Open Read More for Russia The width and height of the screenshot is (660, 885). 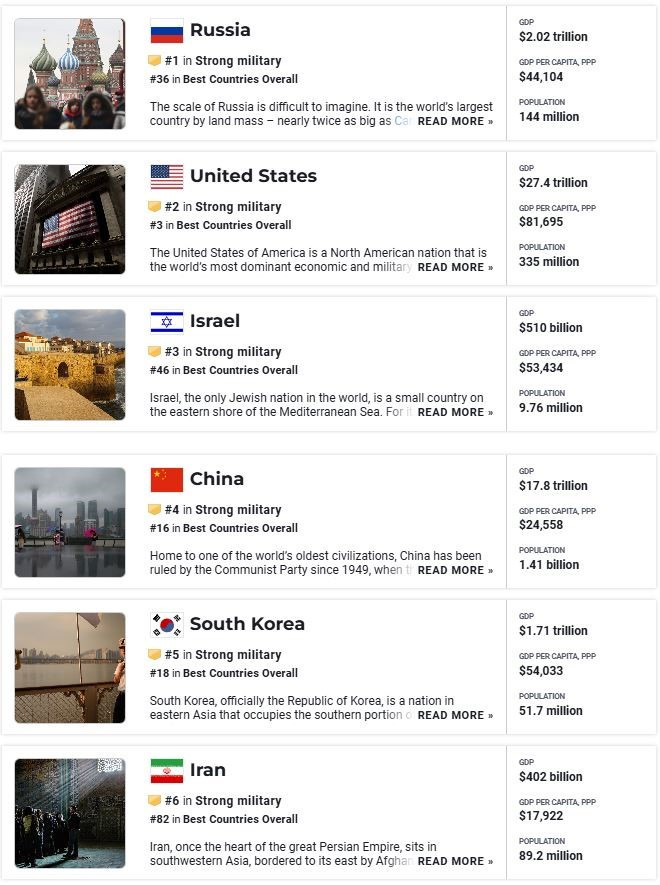coord(455,121)
